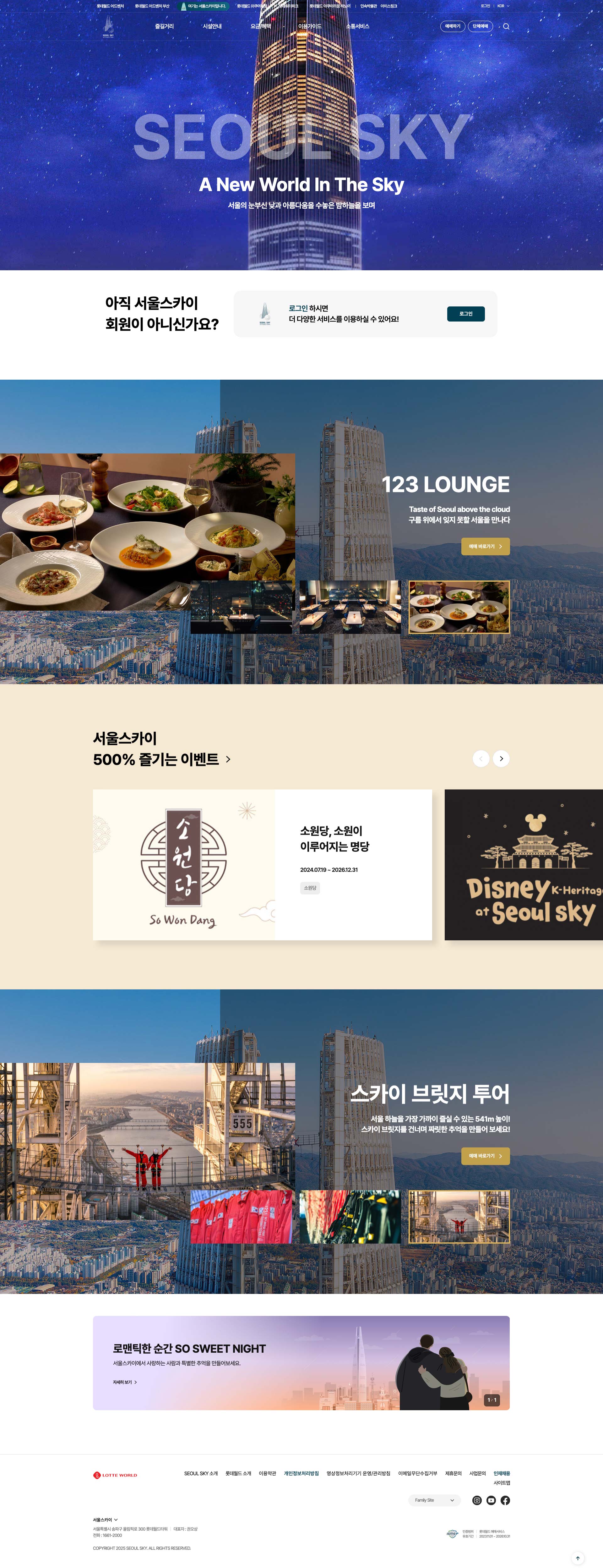The width and height of the screenshot is (603, 1568).
Task: Open the Facebook icon in the footer
Action: coord(505,1500)
